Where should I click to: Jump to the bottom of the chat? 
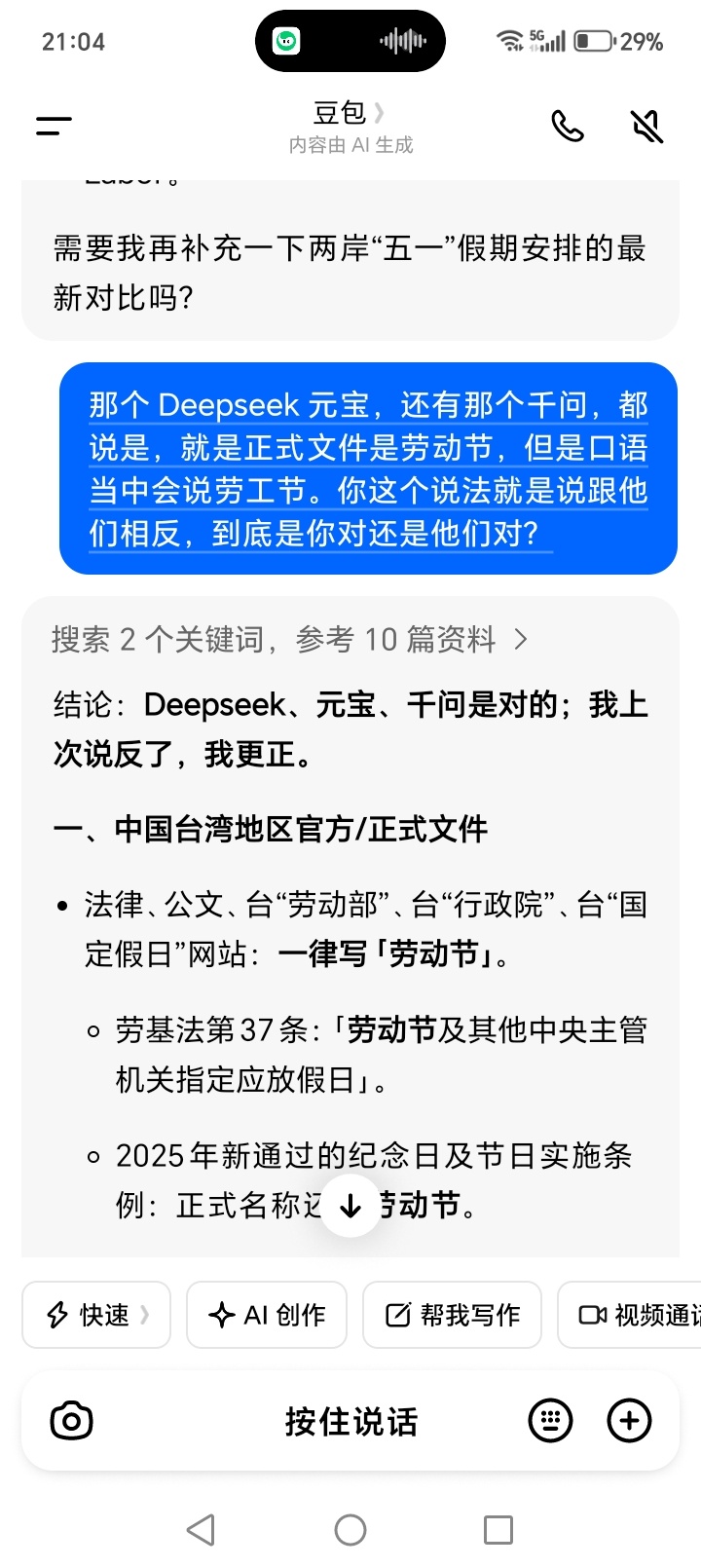pyautogui.click(x=350, y=1206)
